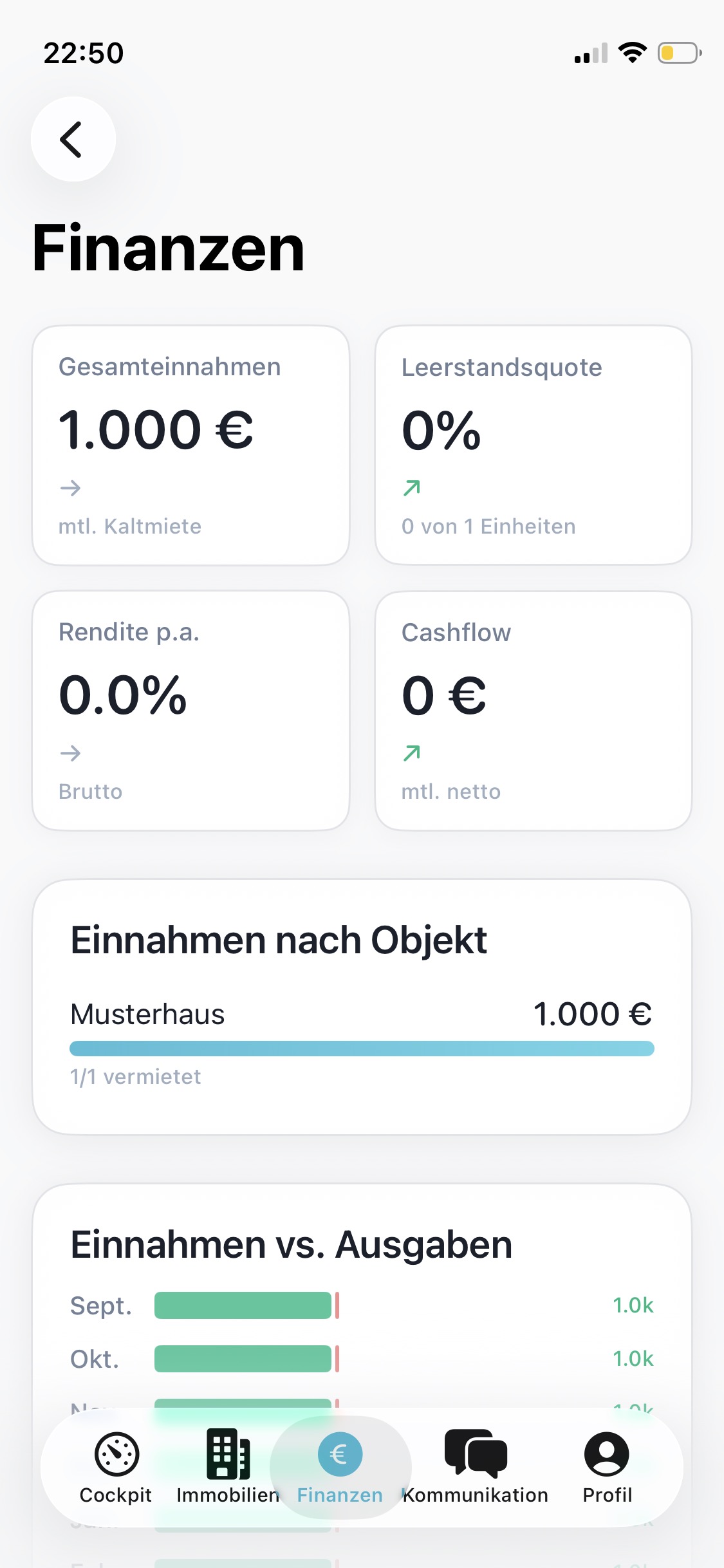Expand the Einnahmen vs. Ausgaben chart

pyautogui.click(x=291, y=1242)
